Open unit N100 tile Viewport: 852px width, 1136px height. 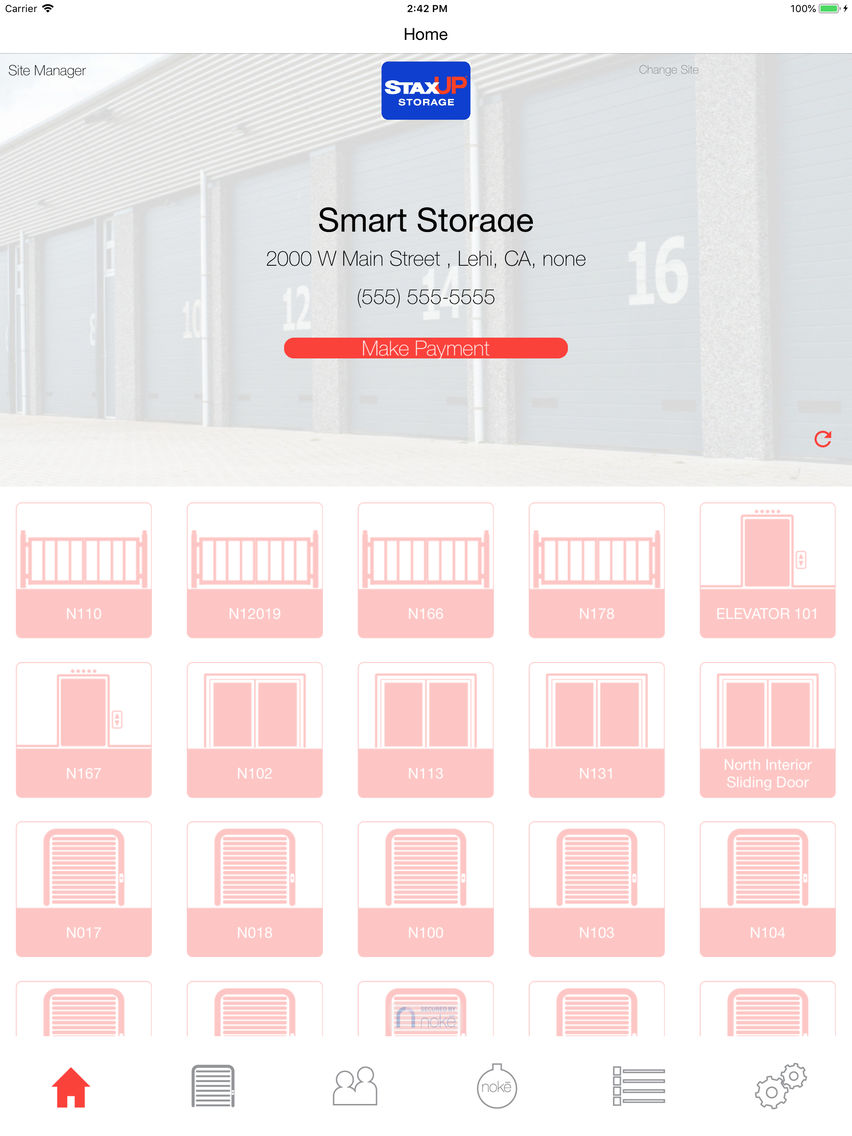click(x=425, y=888)
